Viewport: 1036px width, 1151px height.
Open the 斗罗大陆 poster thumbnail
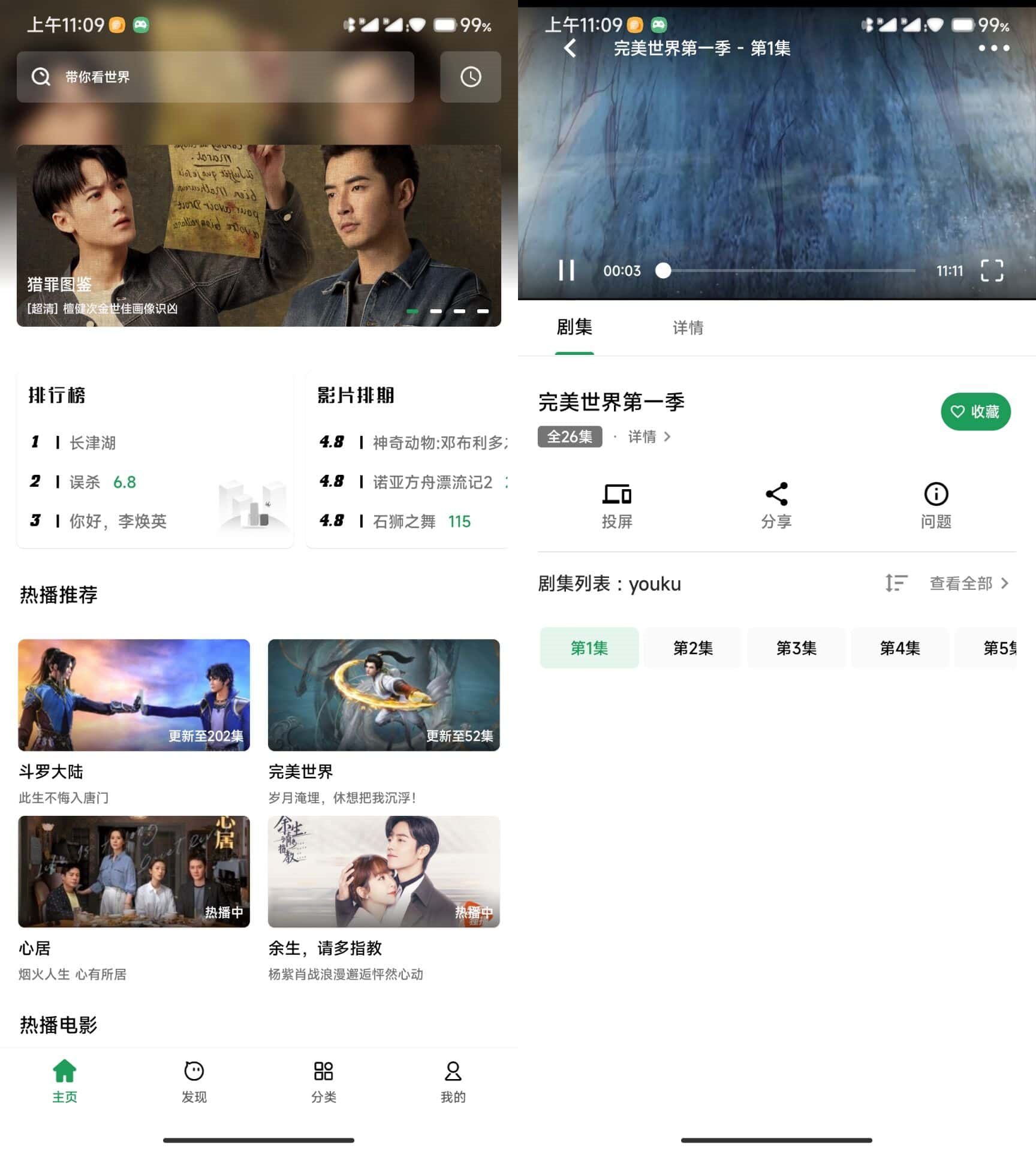pyautogui.click(x=134, y=695)
